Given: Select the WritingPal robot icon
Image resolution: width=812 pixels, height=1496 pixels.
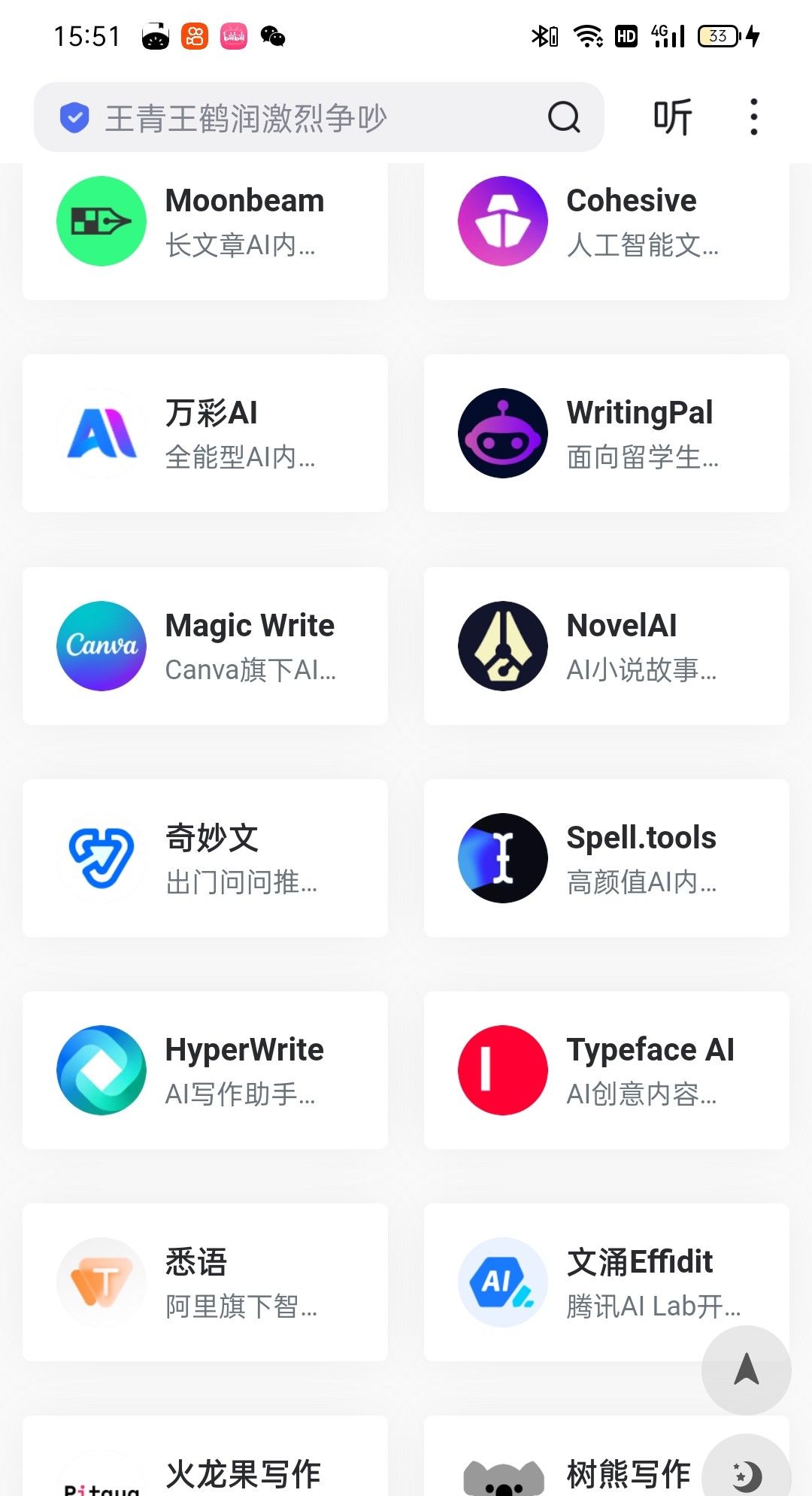Looking at the screenshot, I should [x=502, y=433].
